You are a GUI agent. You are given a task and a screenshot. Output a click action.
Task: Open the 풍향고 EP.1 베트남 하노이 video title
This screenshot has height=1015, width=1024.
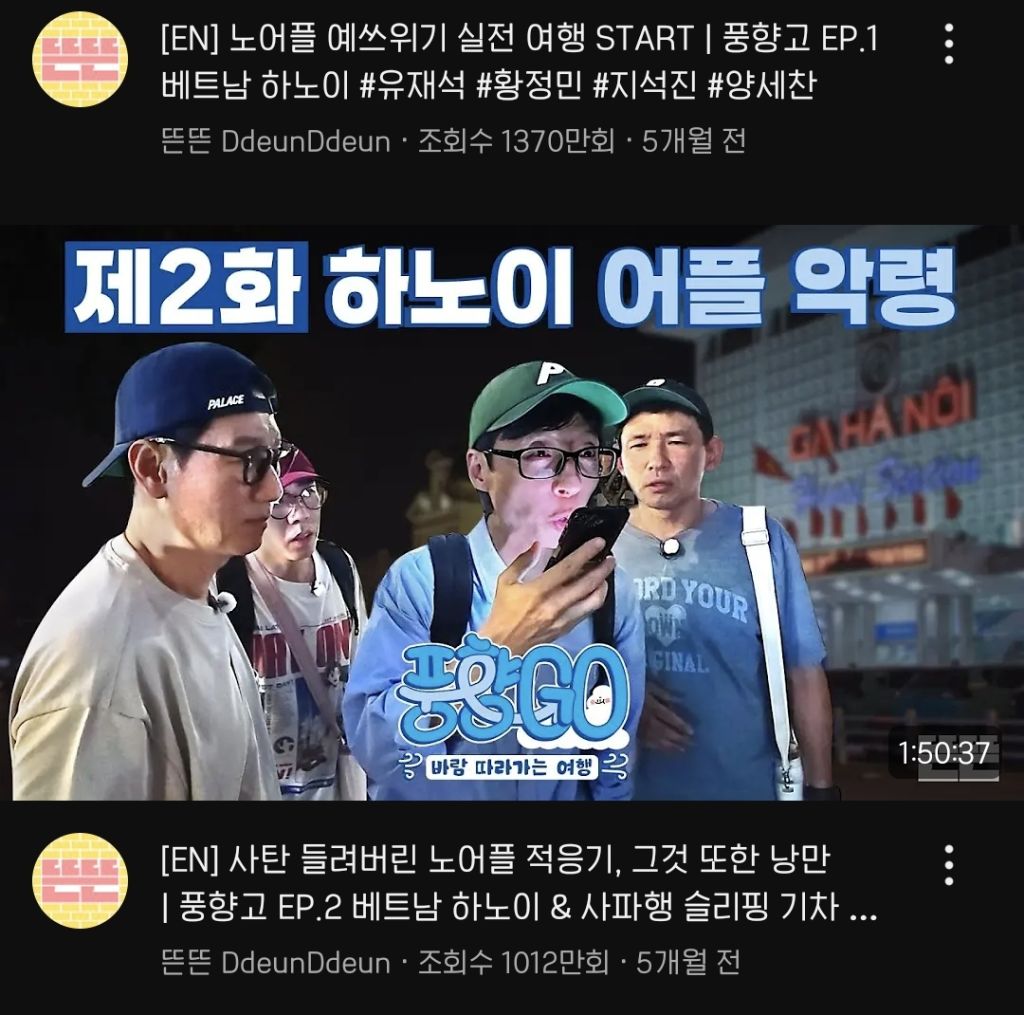point(520,62)
